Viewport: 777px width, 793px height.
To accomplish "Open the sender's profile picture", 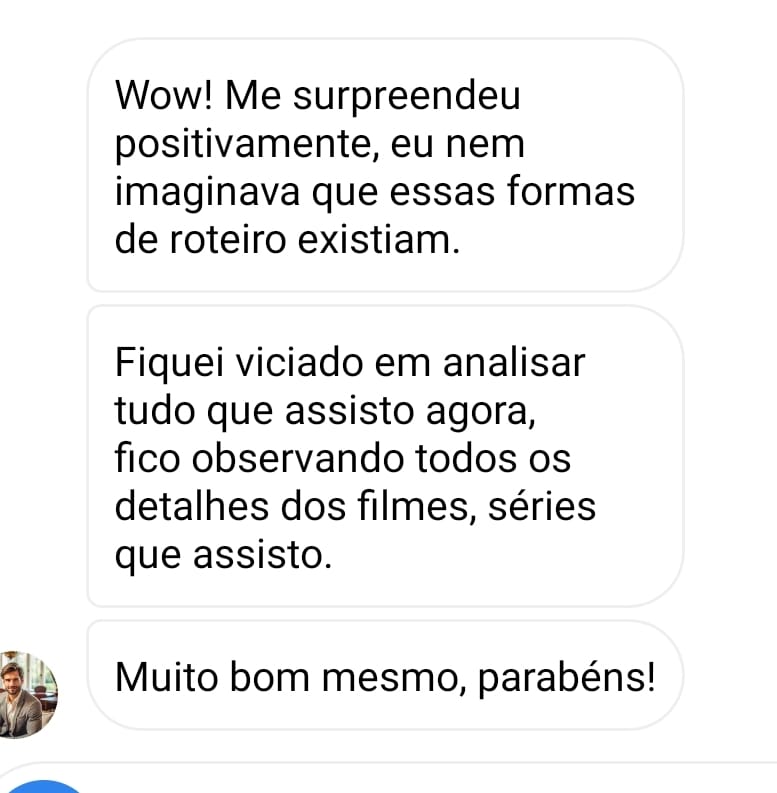I will 27,694.
